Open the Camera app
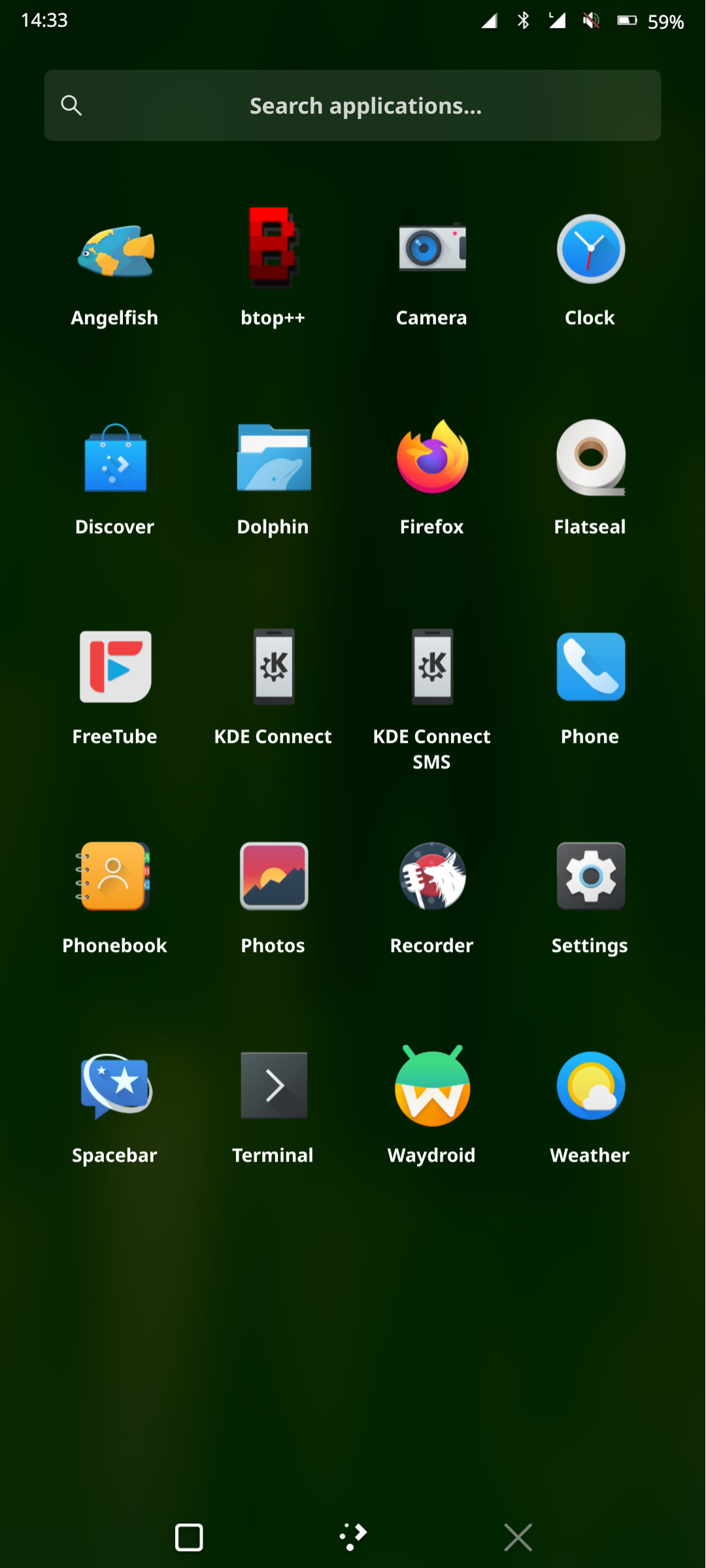This screenshot has height=1568, width=706. 431,248
